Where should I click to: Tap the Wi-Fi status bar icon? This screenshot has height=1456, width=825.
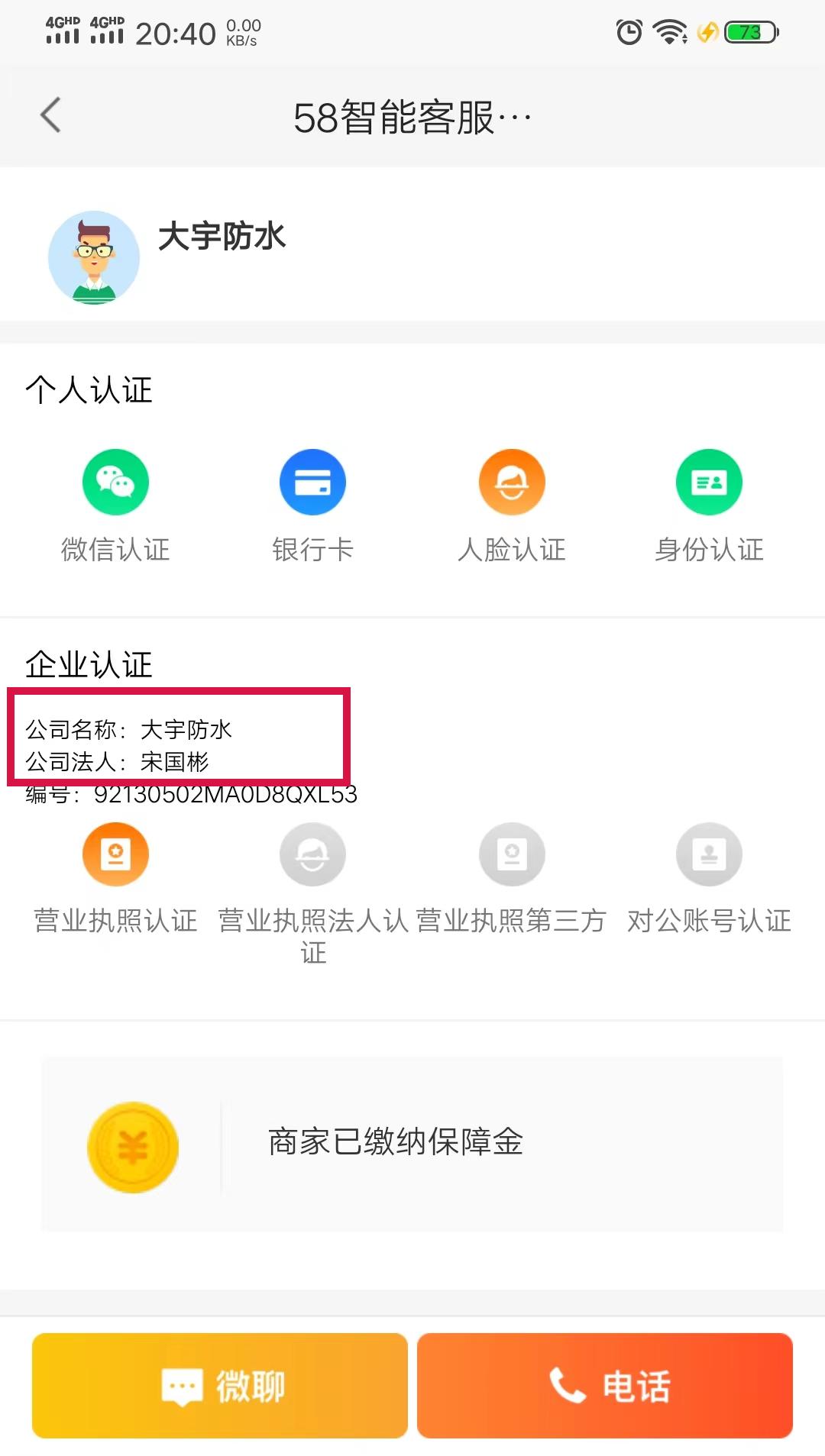(668, 31)
